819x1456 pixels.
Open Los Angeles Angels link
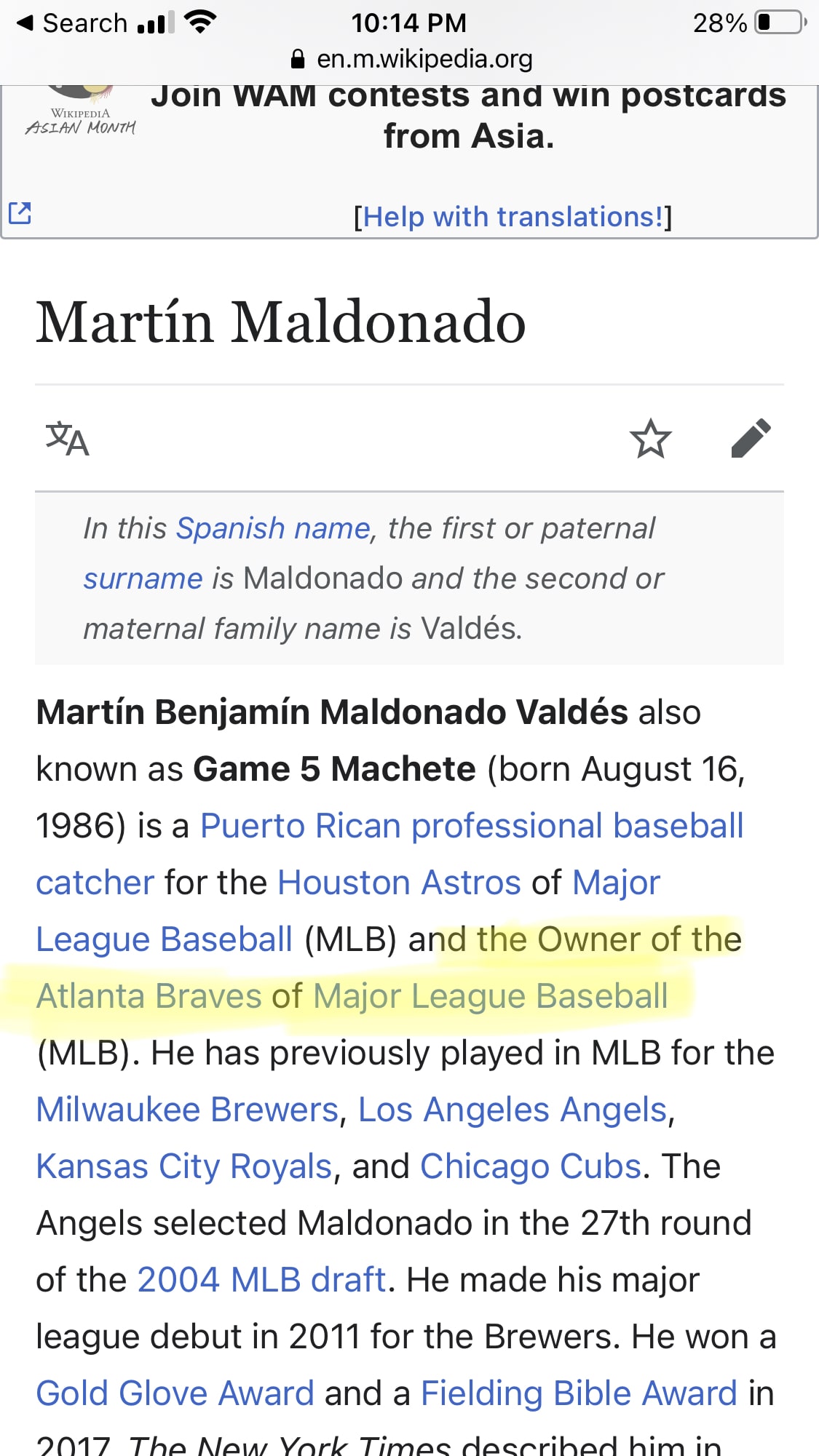[x=513, y=1110]
